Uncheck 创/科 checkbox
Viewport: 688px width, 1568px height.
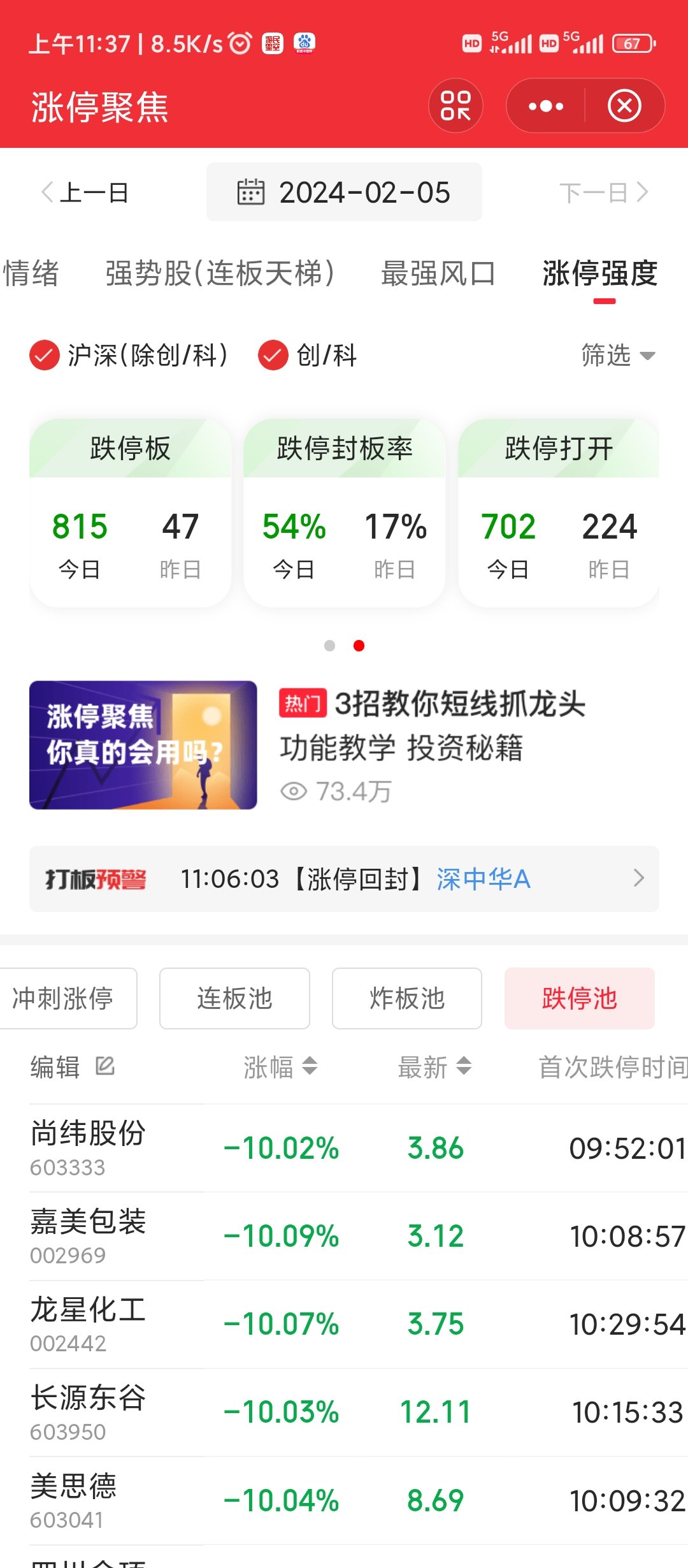(x=273, y=356)
